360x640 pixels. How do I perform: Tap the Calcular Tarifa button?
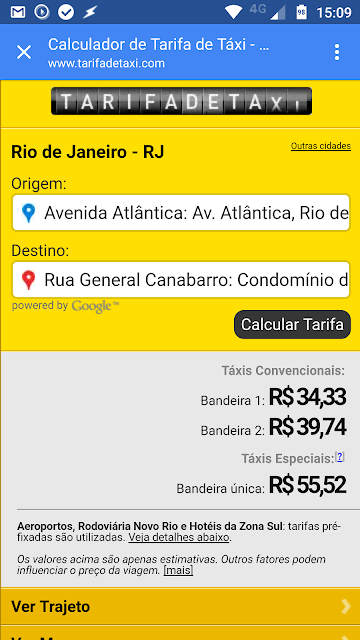tap(292, 324)
